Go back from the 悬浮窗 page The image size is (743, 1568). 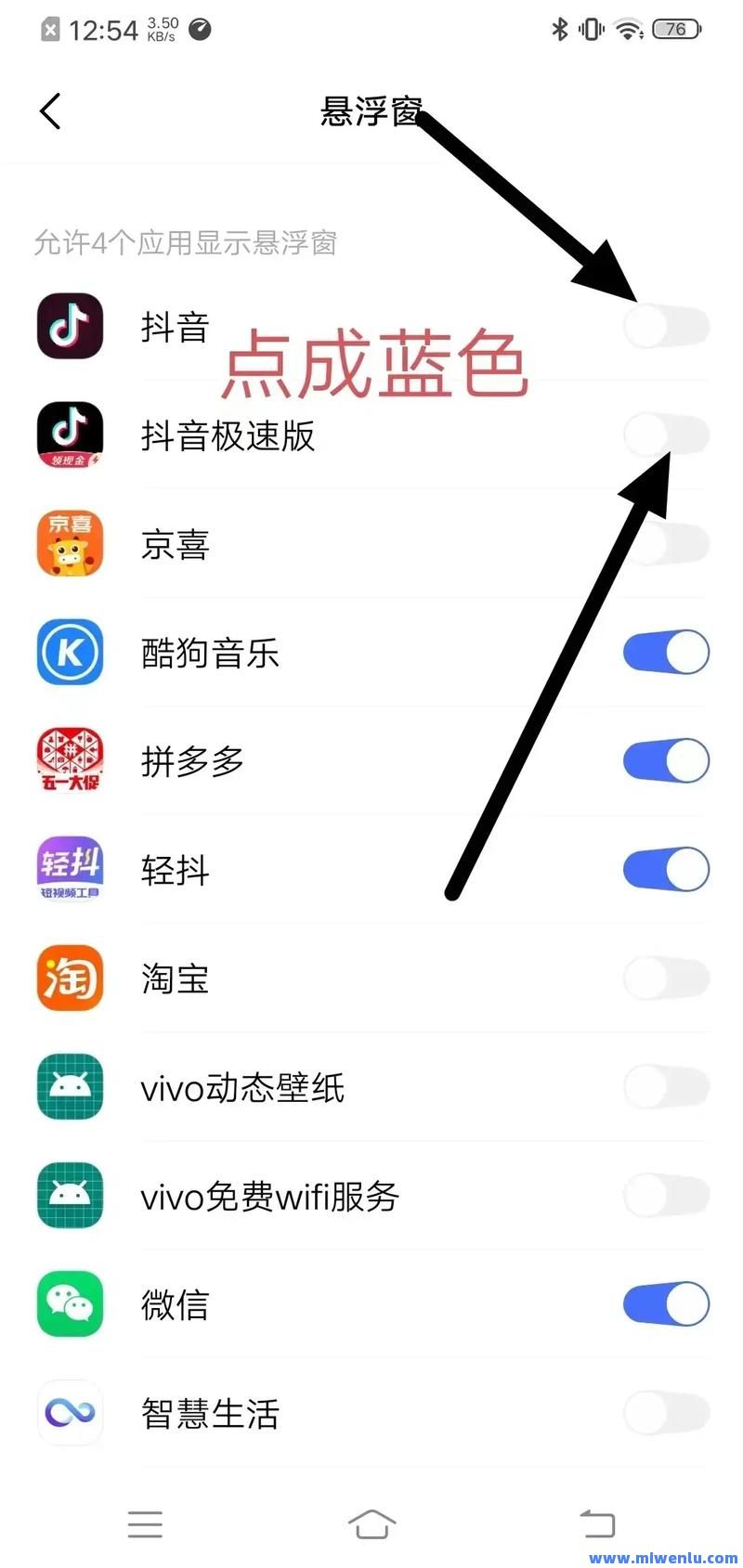pyautogui.click(x=50, y=111)
